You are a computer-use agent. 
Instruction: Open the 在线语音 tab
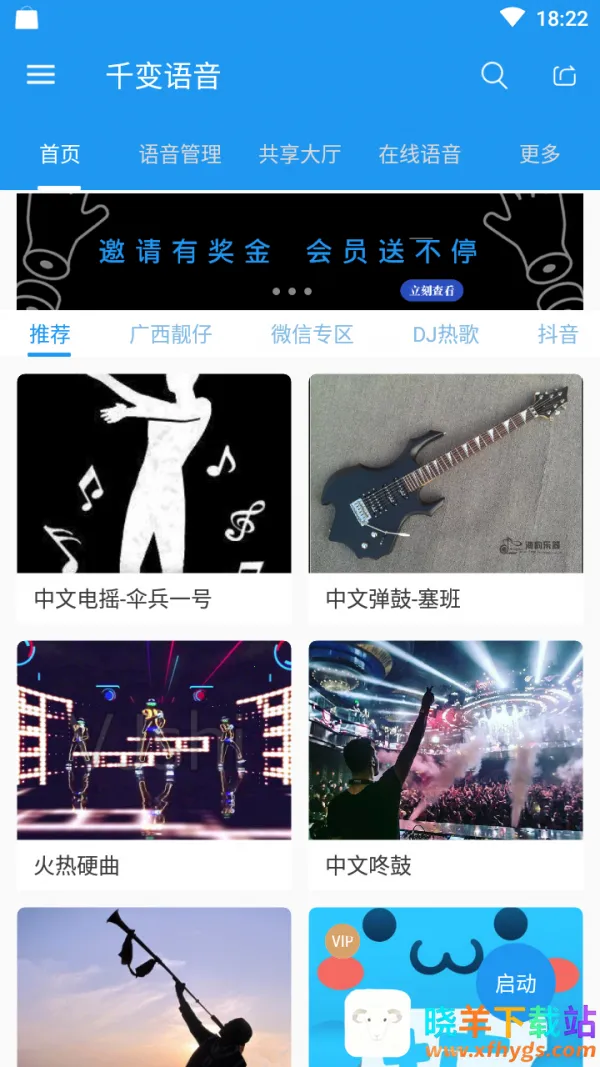click(420, 154)
